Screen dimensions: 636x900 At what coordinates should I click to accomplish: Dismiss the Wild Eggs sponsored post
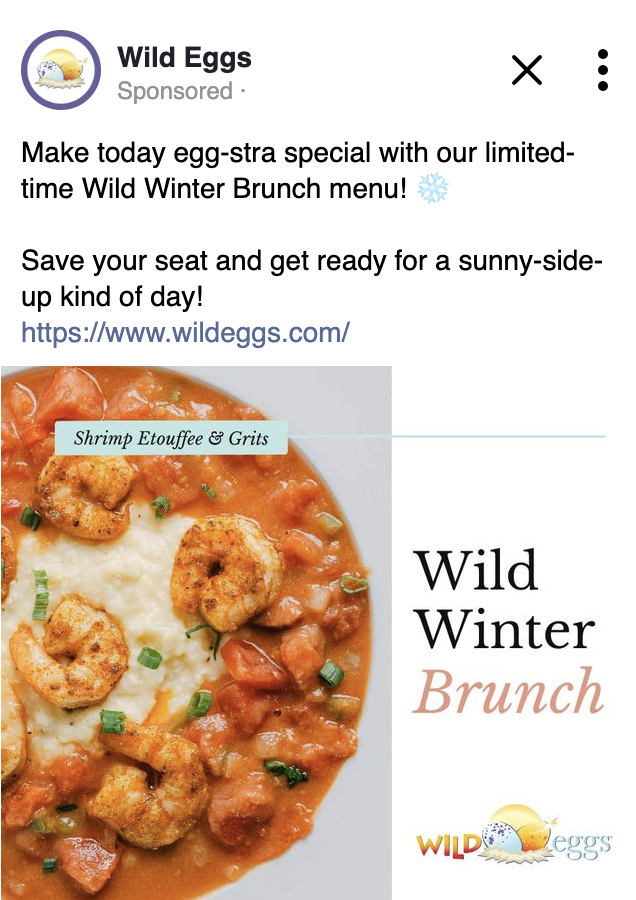pyautogui.click(x=526, y=70)
